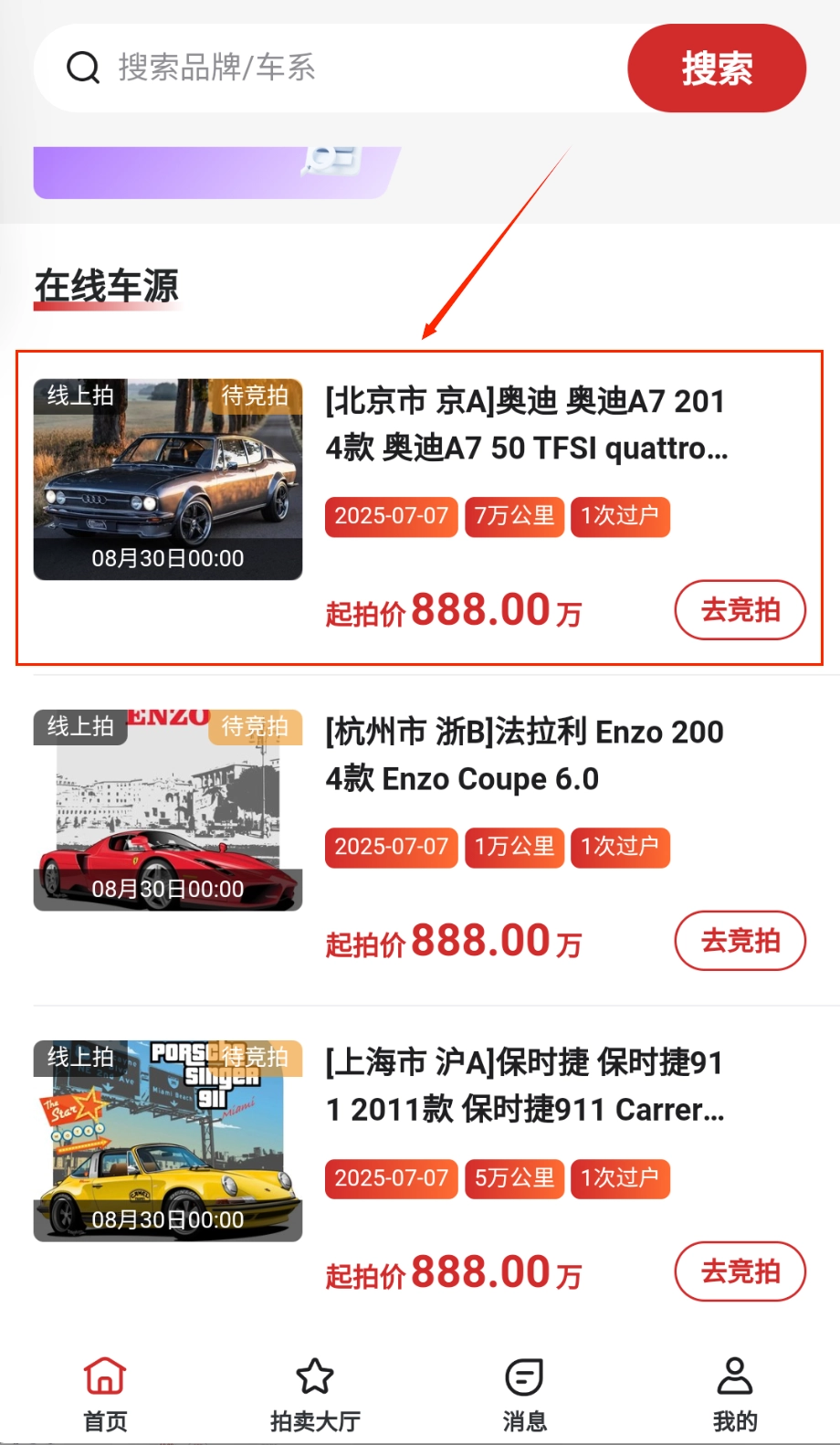
Task: Click the 搜索 search button
Action: (x=716, y=67)
